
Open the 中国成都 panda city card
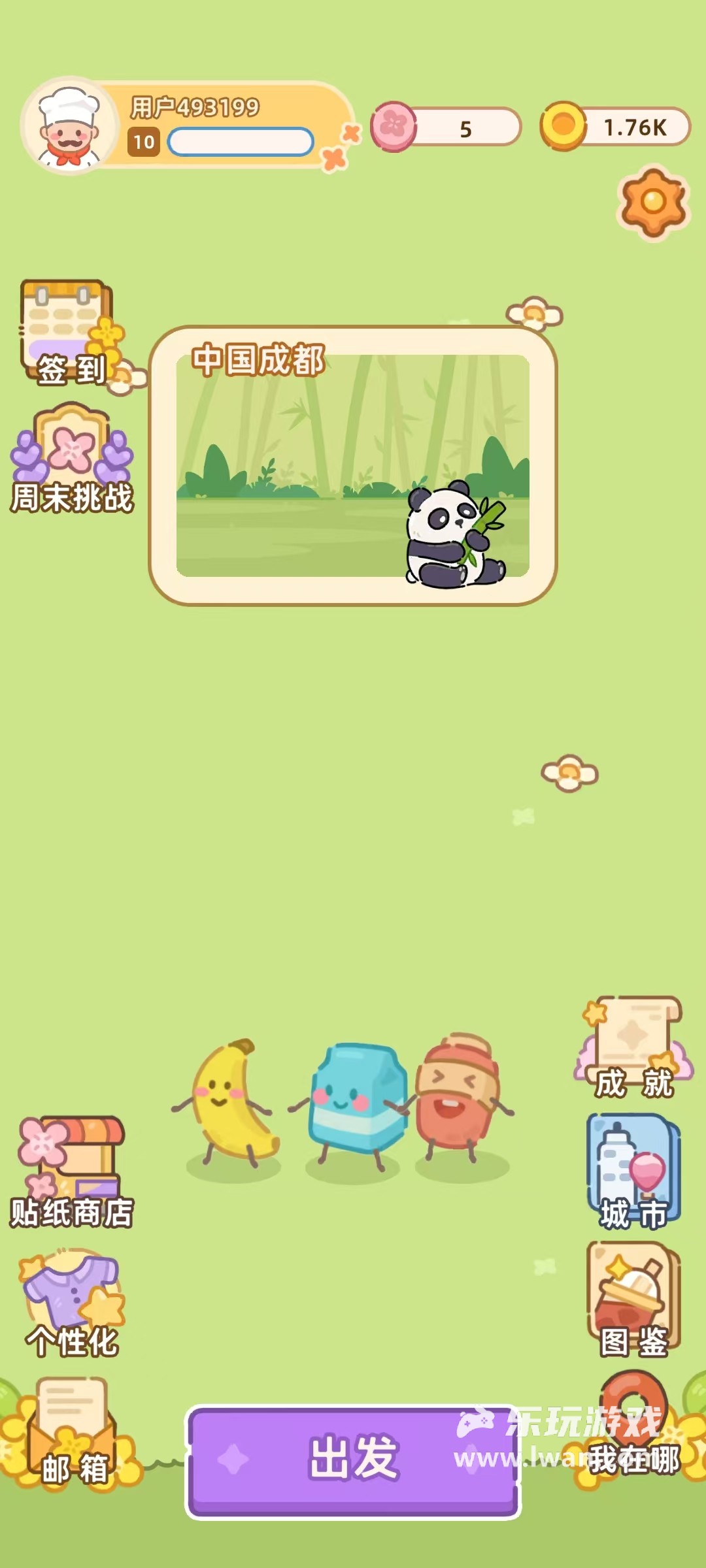tap(353, 465)
